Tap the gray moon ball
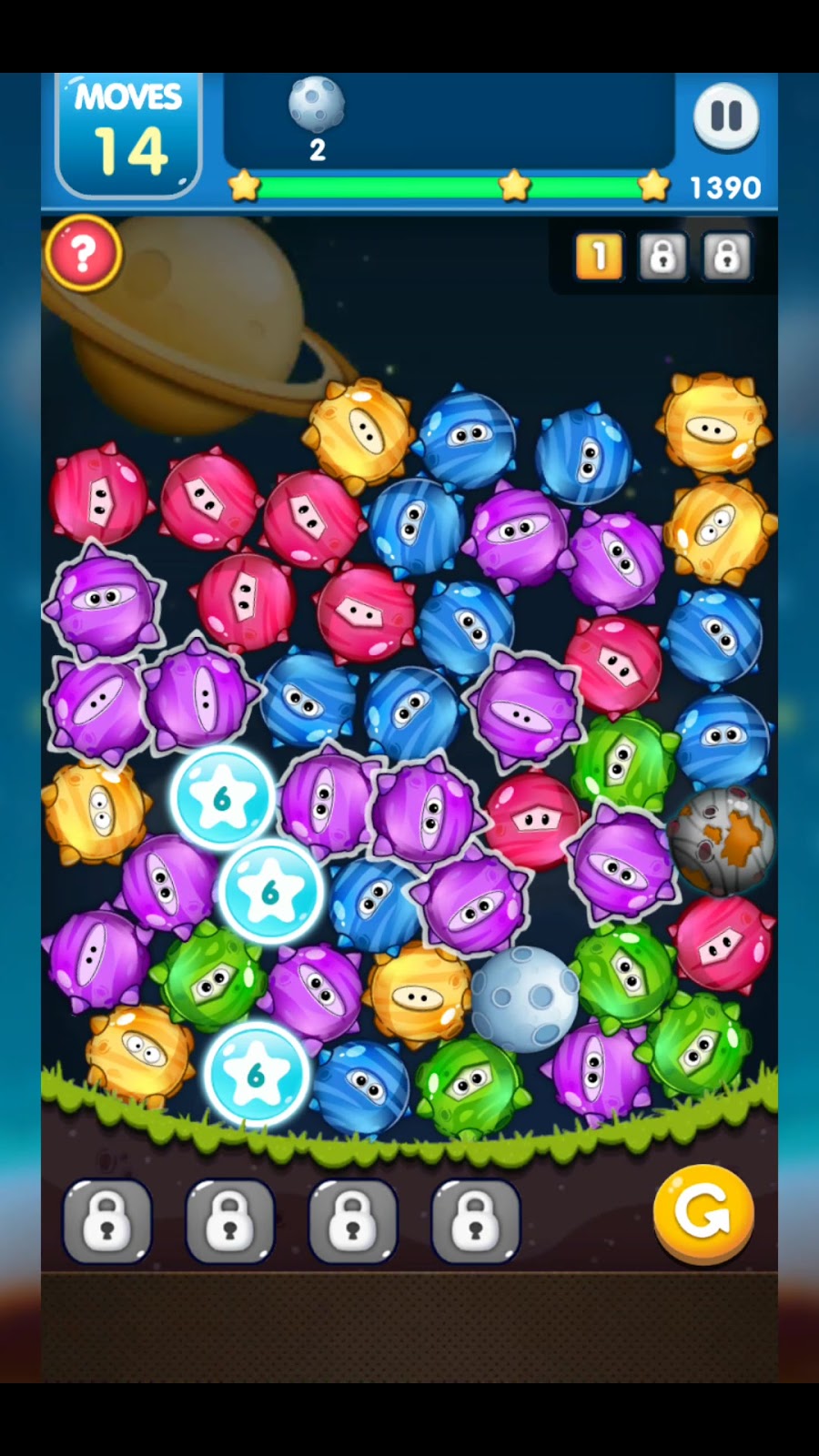This screenshot has width=819, height=1456. 523,998
